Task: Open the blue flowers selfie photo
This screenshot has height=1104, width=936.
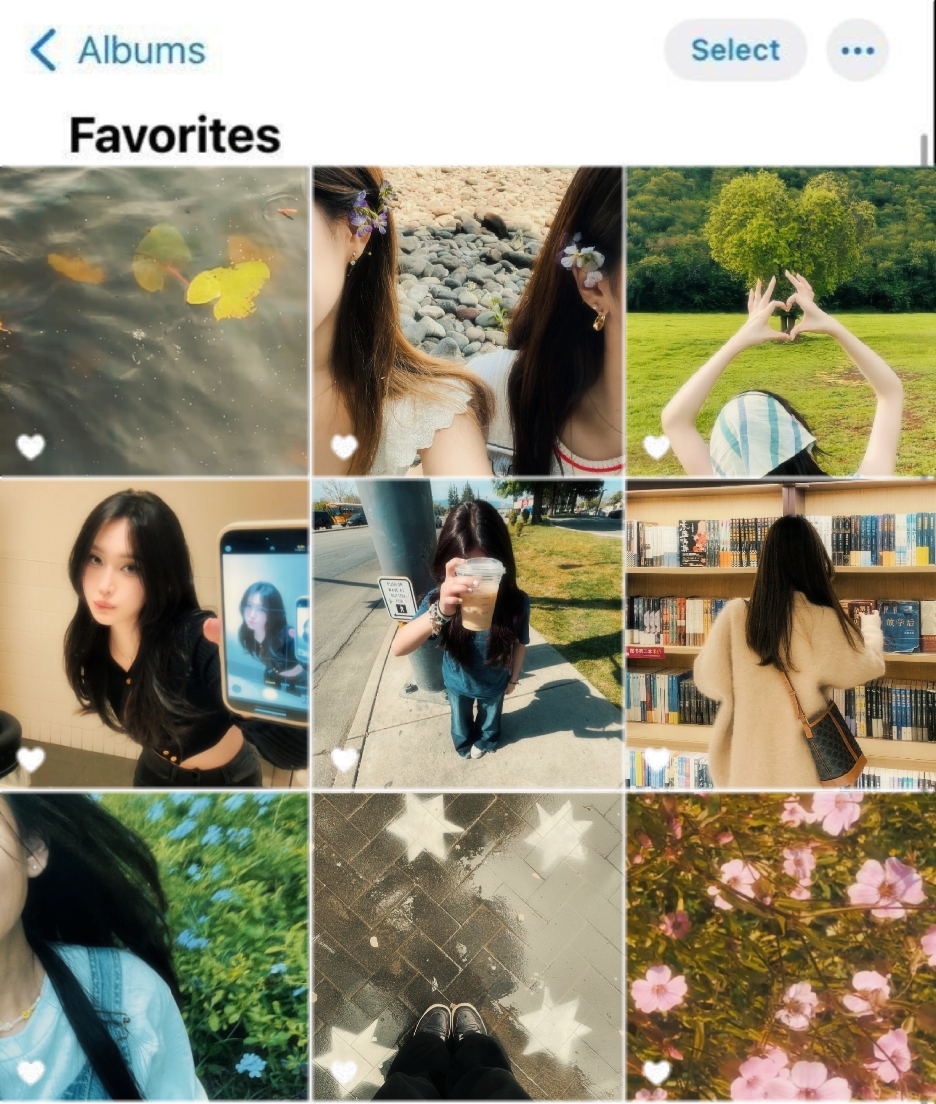Action: coord(154,946)
